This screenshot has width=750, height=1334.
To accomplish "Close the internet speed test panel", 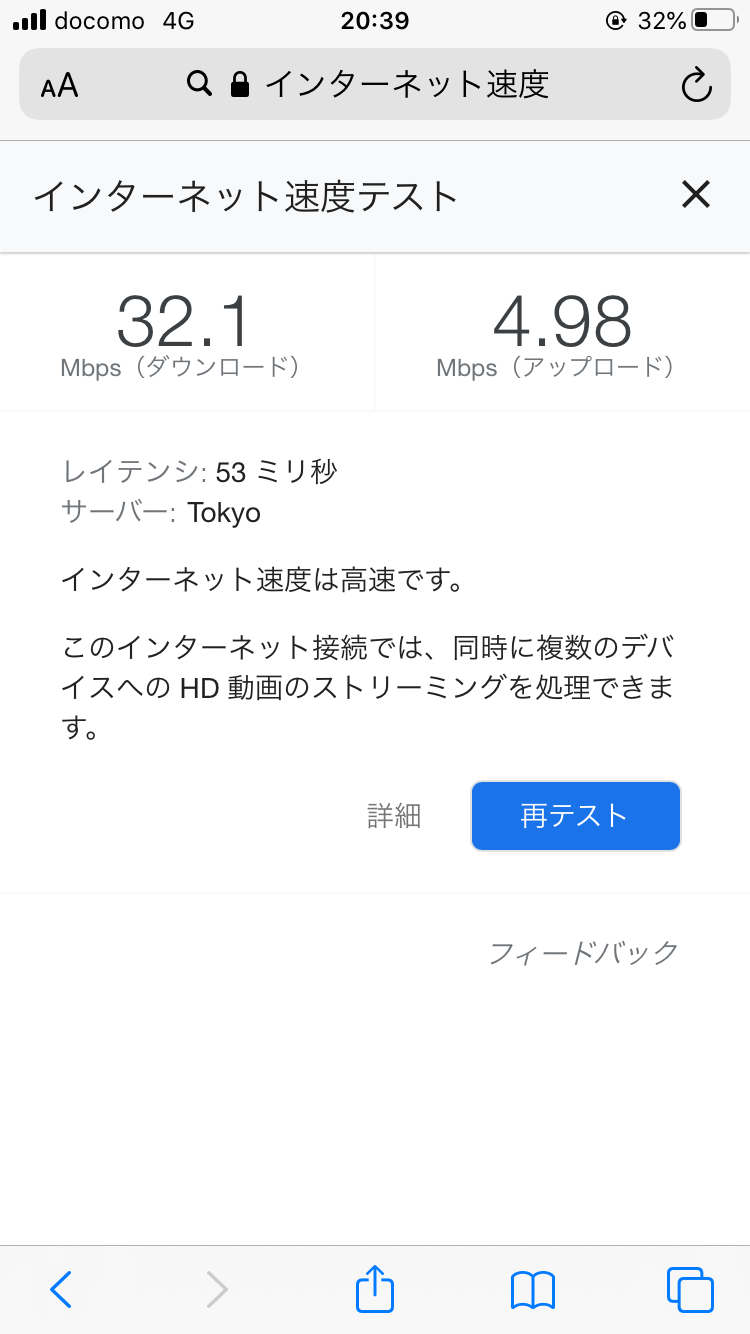I will tap(695, 194).
